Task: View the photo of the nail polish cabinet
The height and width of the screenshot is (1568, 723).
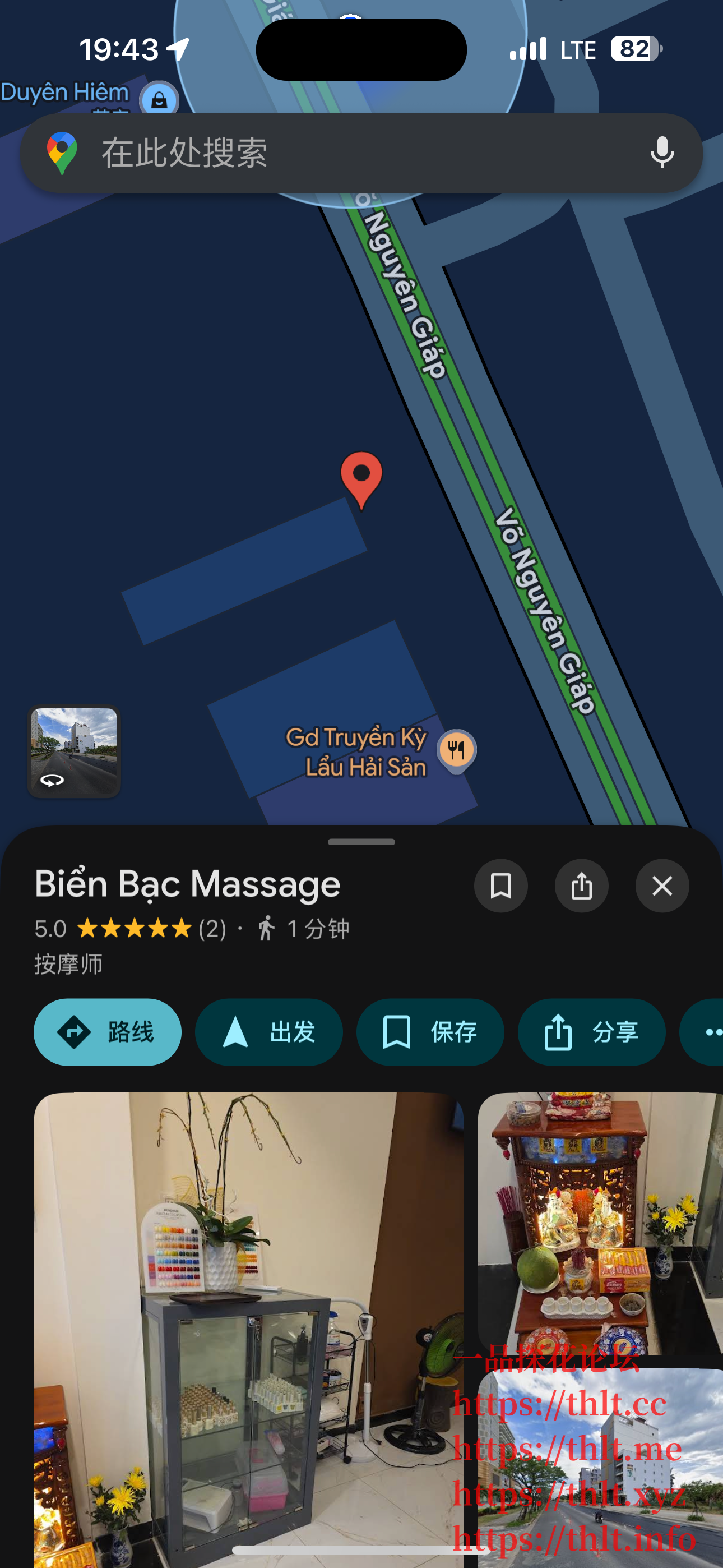Action: click(x=248, y=1327)
